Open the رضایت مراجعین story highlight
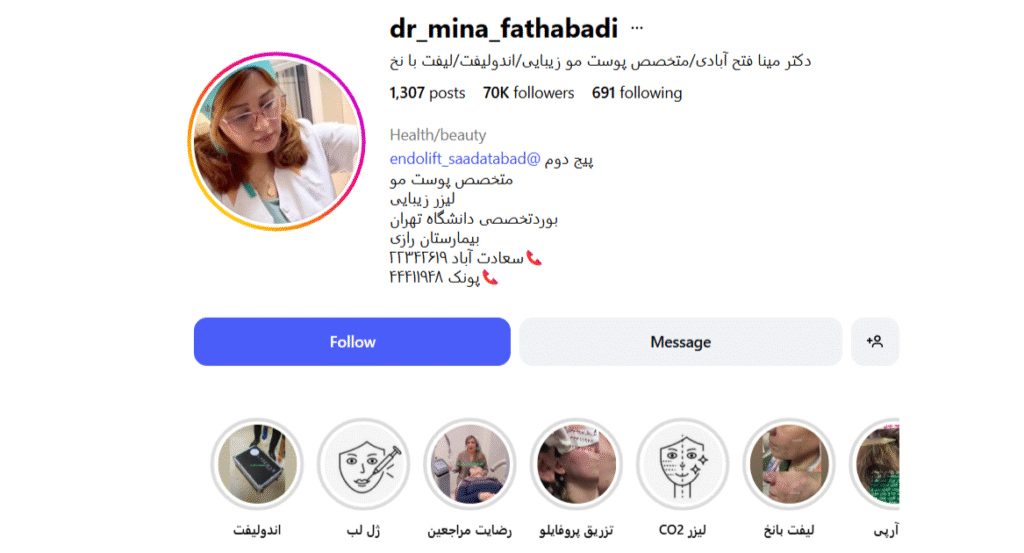The height and width of the screenshot is (553, 1024). [469, 464]
